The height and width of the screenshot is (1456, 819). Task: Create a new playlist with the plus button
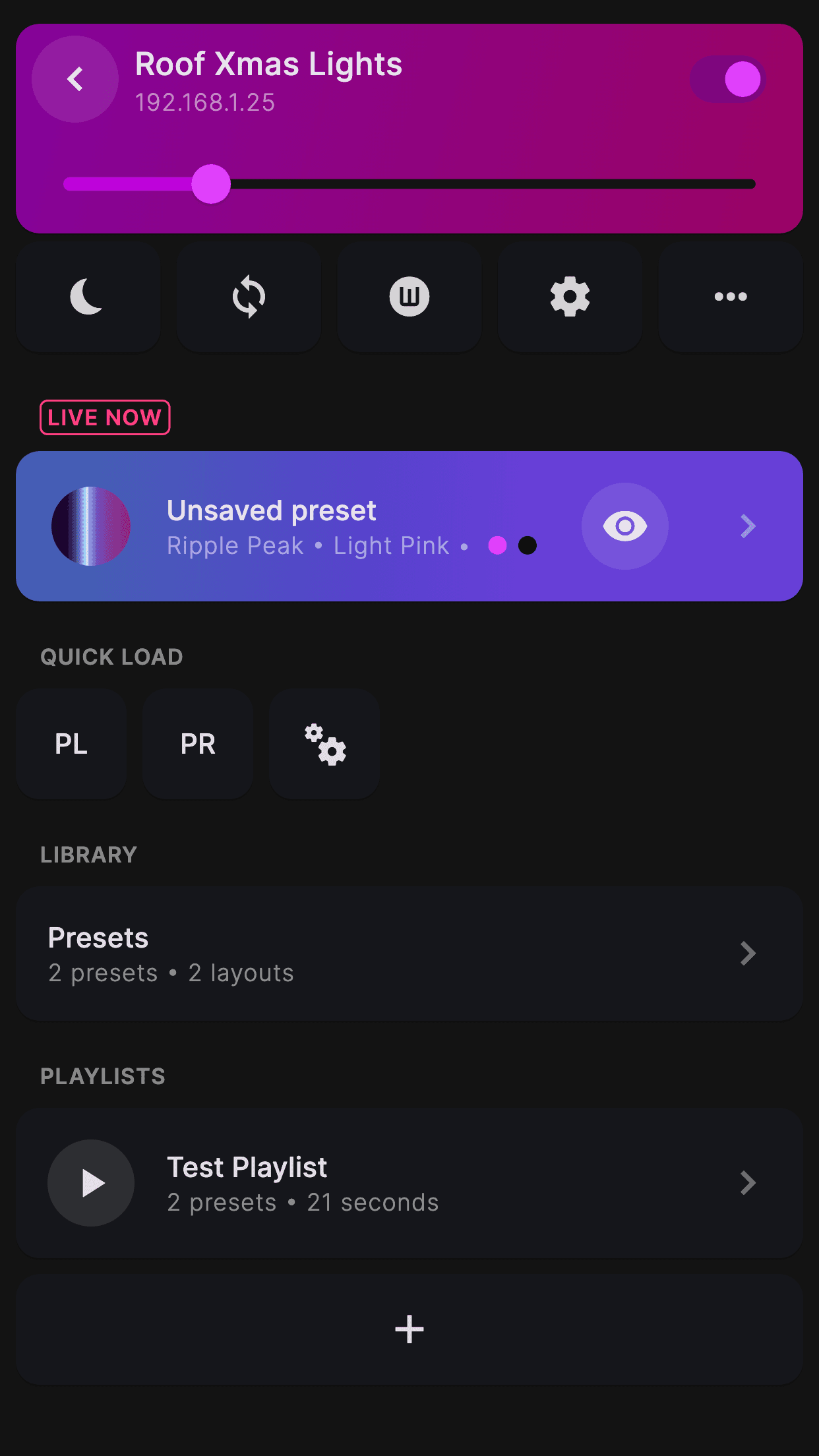[x=409, y=1329]
